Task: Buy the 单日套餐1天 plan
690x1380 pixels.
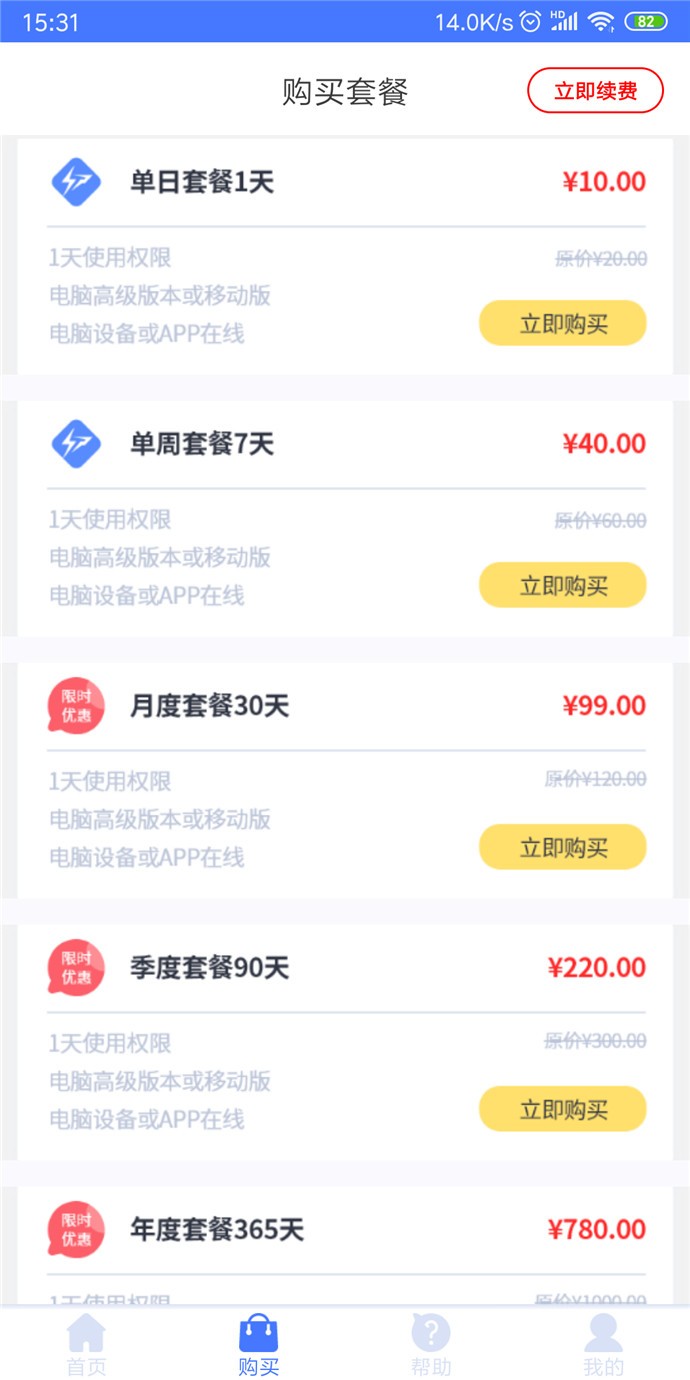Action: (x=563, y=324)
